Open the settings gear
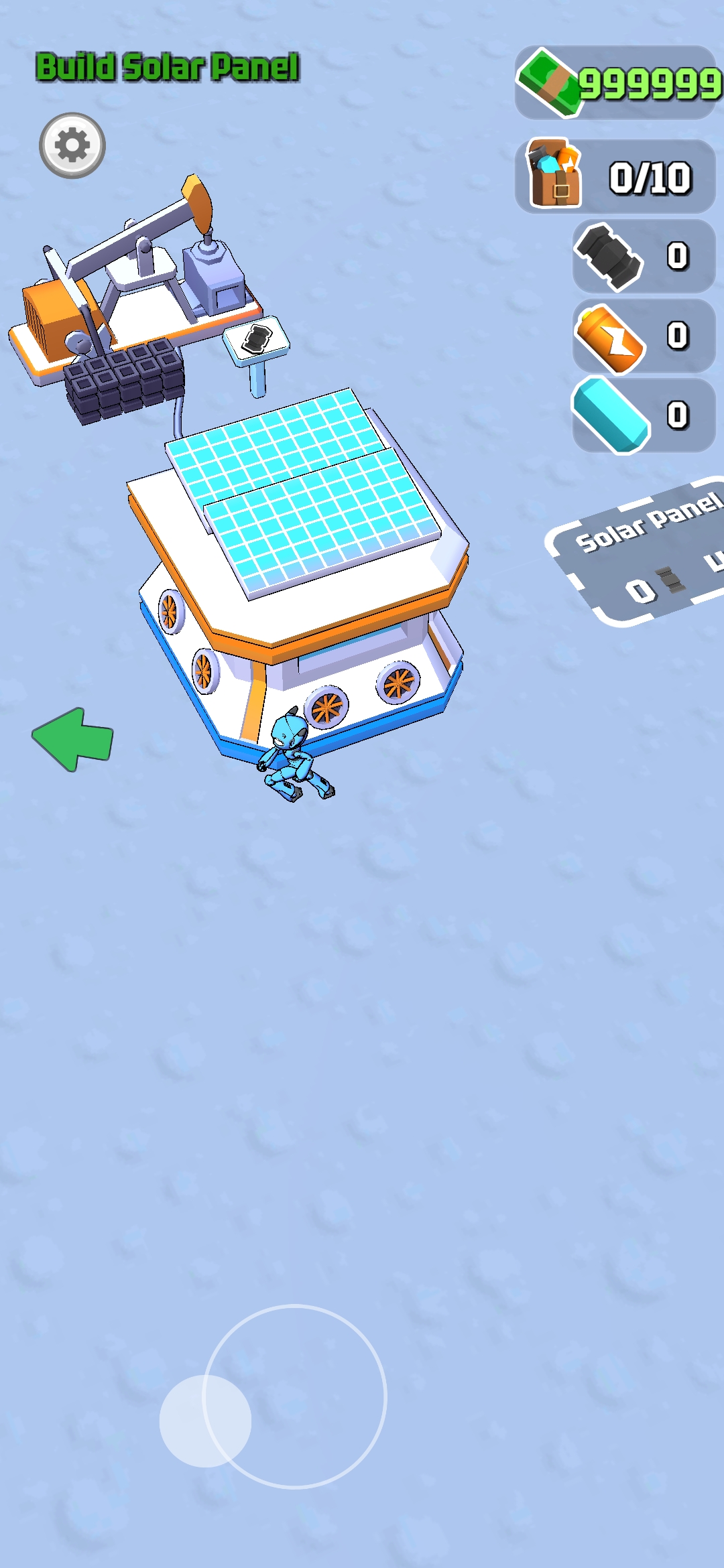 coord(72,145)
